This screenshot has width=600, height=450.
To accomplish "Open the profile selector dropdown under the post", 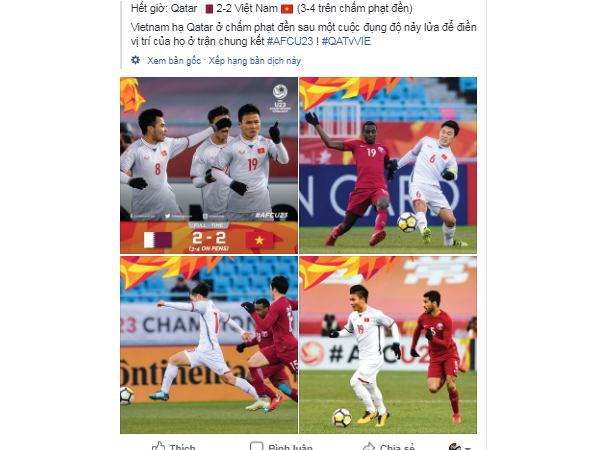I will (x=461, y=446).
